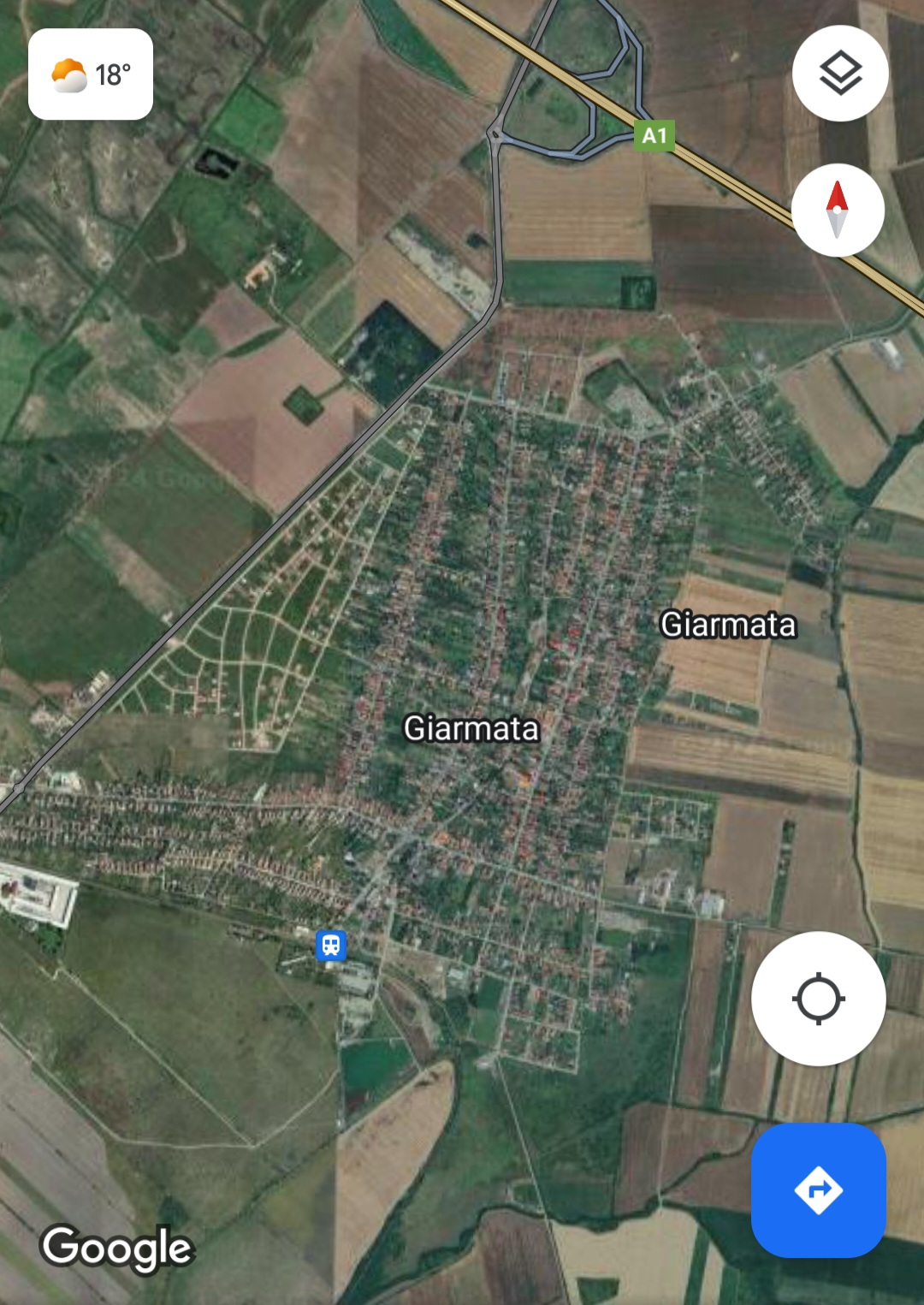Open the directions button
The image size is (924, 1305).
[818, 1189]
